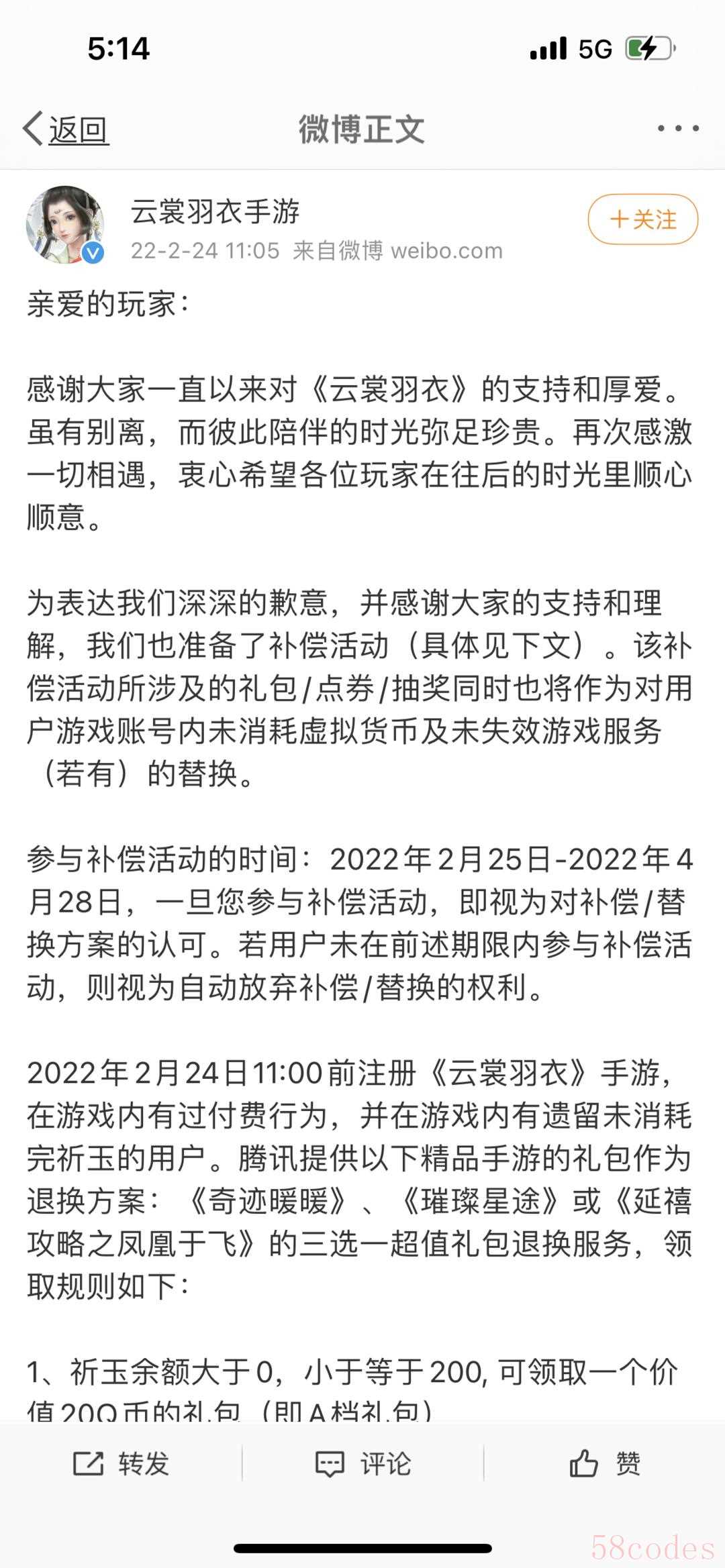Like this post with 赞
Screen dimensions: 725x1568
605,1463
